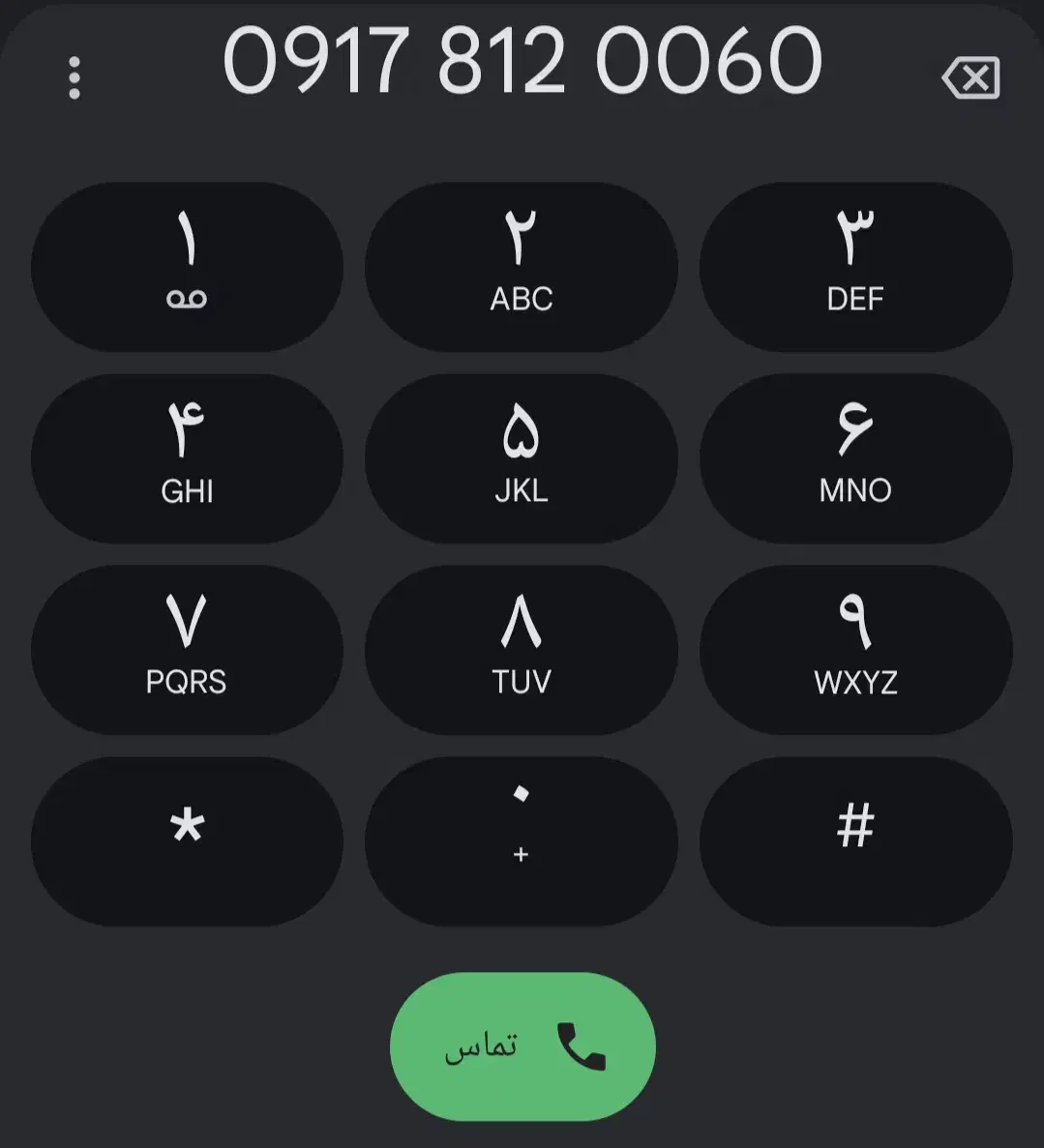Tap the ۶ MNO key
The width and height of the screenshot is (1044, 1148).
855,457
